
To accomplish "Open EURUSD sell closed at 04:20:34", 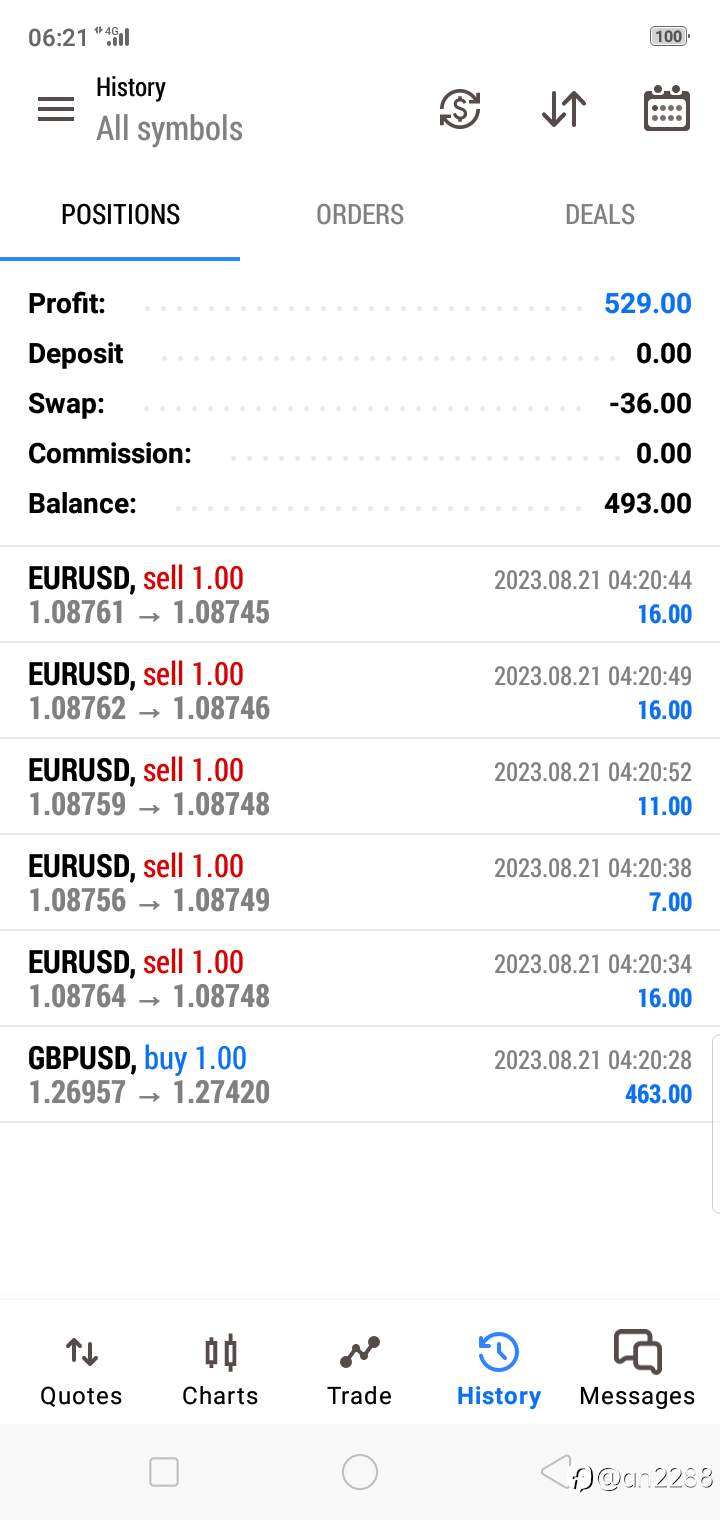I will click(360, 979).
